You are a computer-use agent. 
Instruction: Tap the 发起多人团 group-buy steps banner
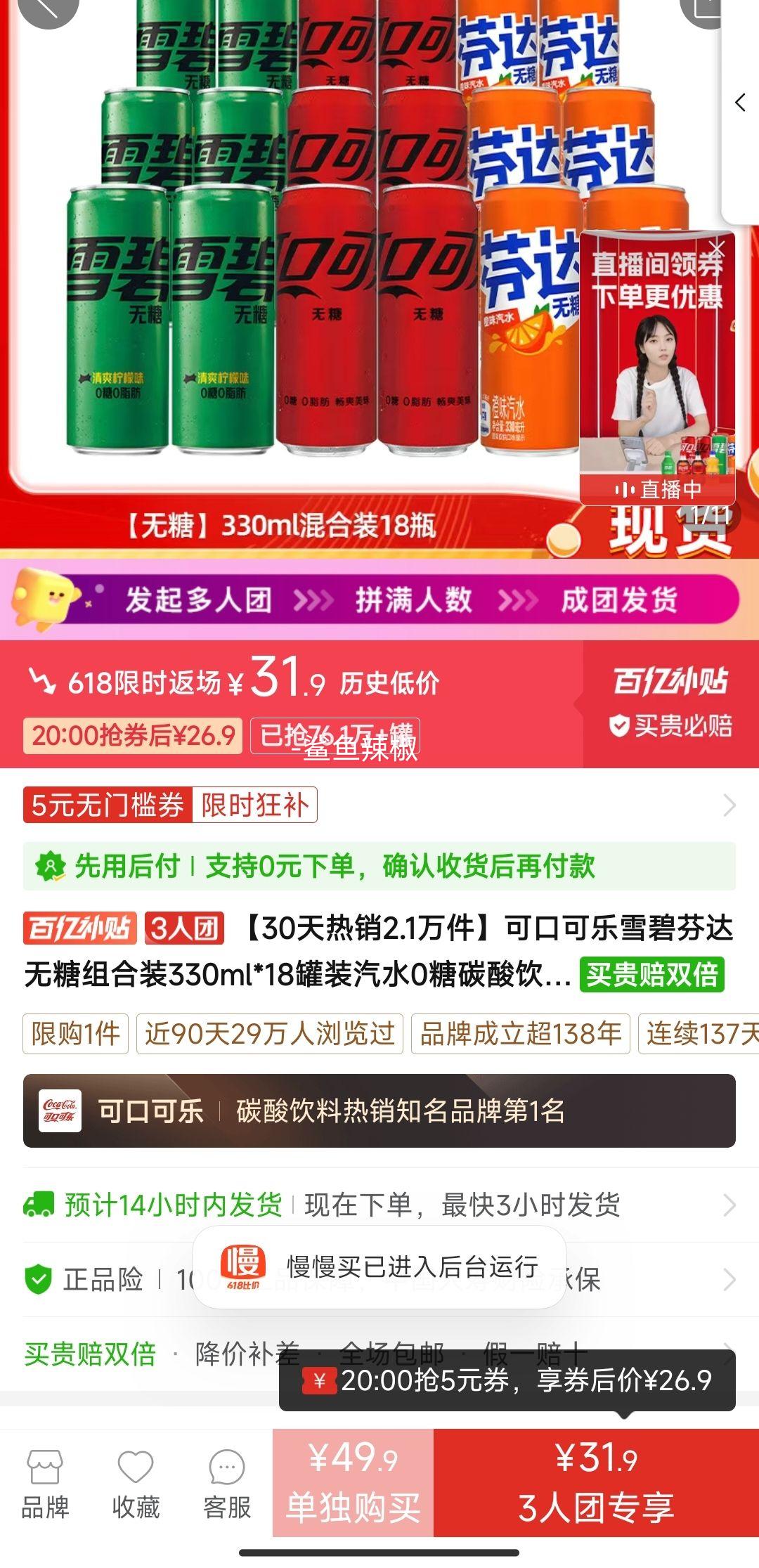coord(379,600)
